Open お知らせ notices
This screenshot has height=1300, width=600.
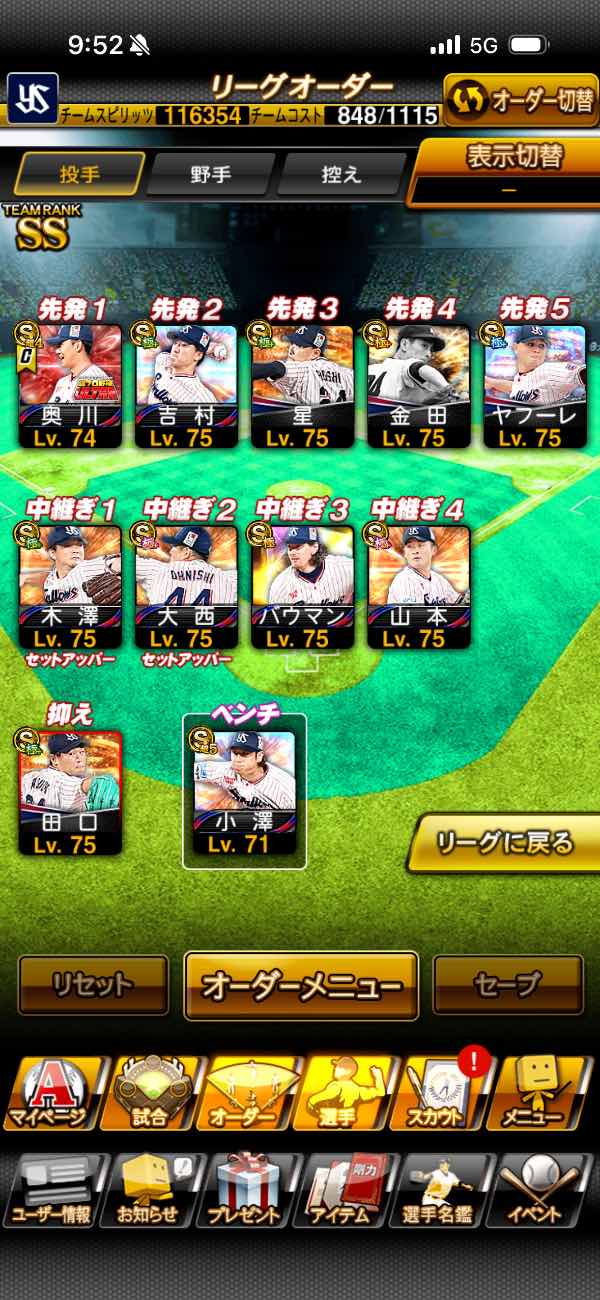coord(148,1190)
